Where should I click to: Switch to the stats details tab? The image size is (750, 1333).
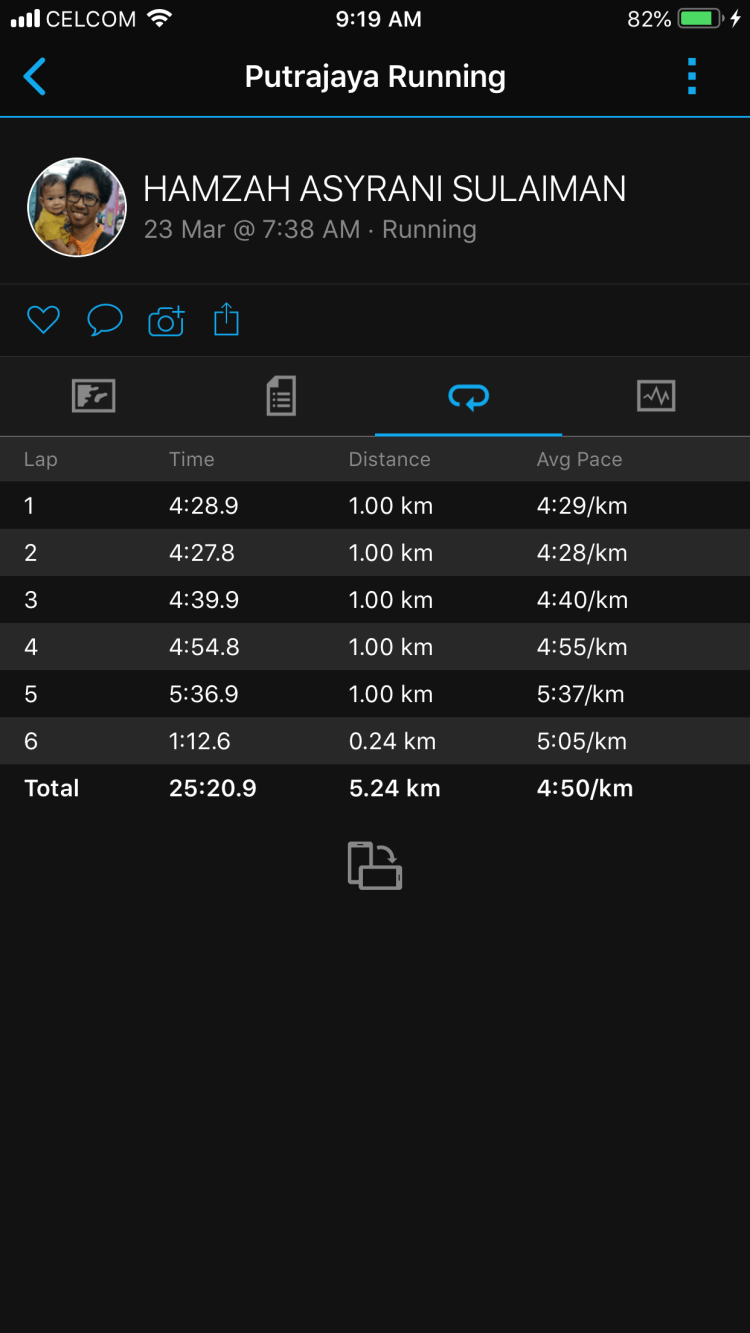(x=281, y=396)
